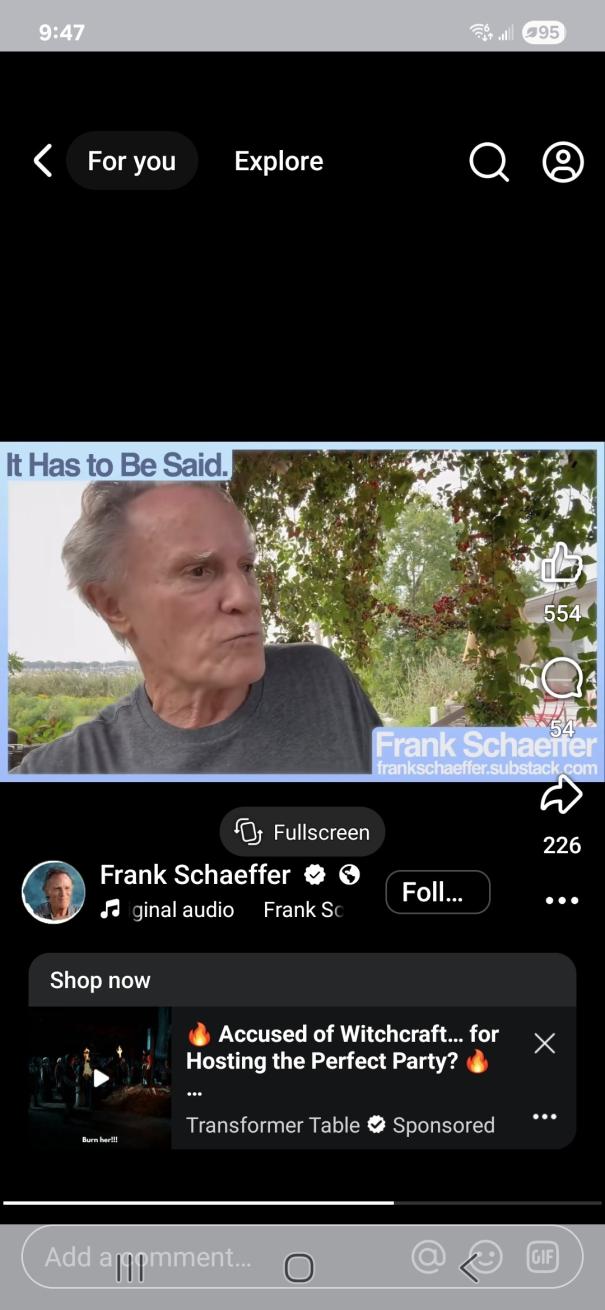The width and height of the screenshot is (605, 1310).
Task: Go to the system home screen
Action: coord(299,1268)
